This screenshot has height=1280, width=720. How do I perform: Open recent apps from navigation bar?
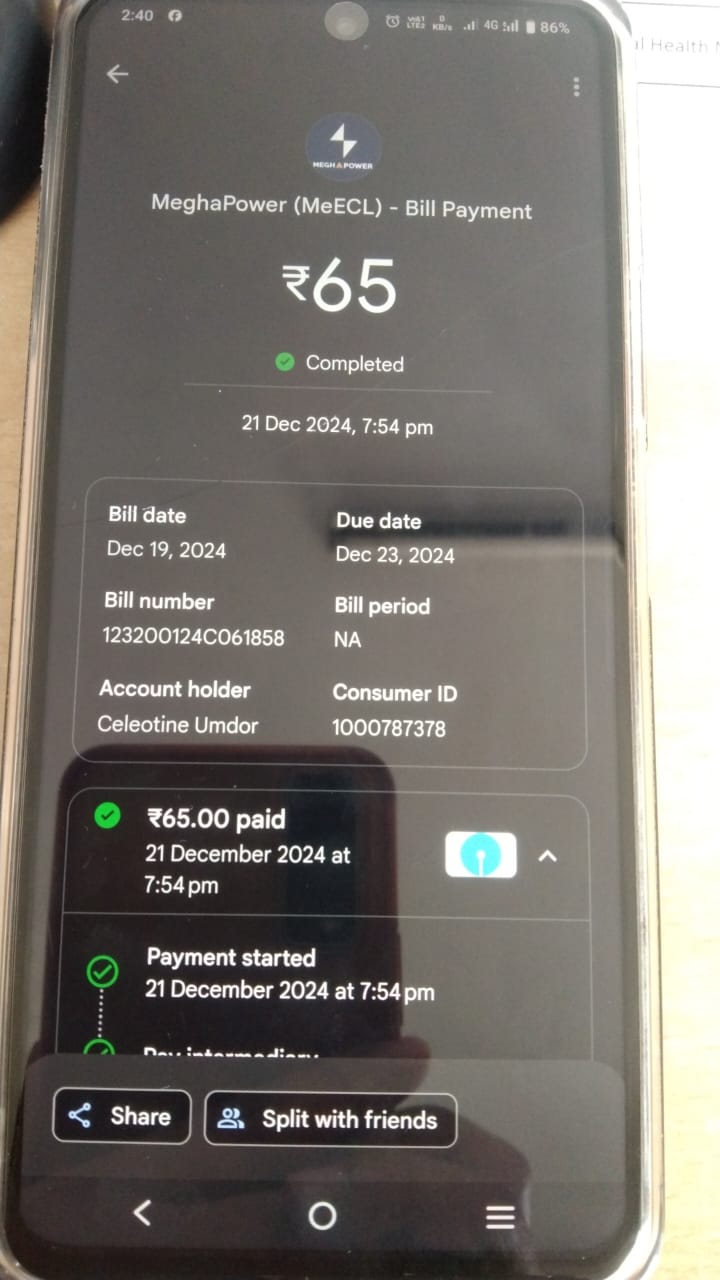click(500, 1217)
